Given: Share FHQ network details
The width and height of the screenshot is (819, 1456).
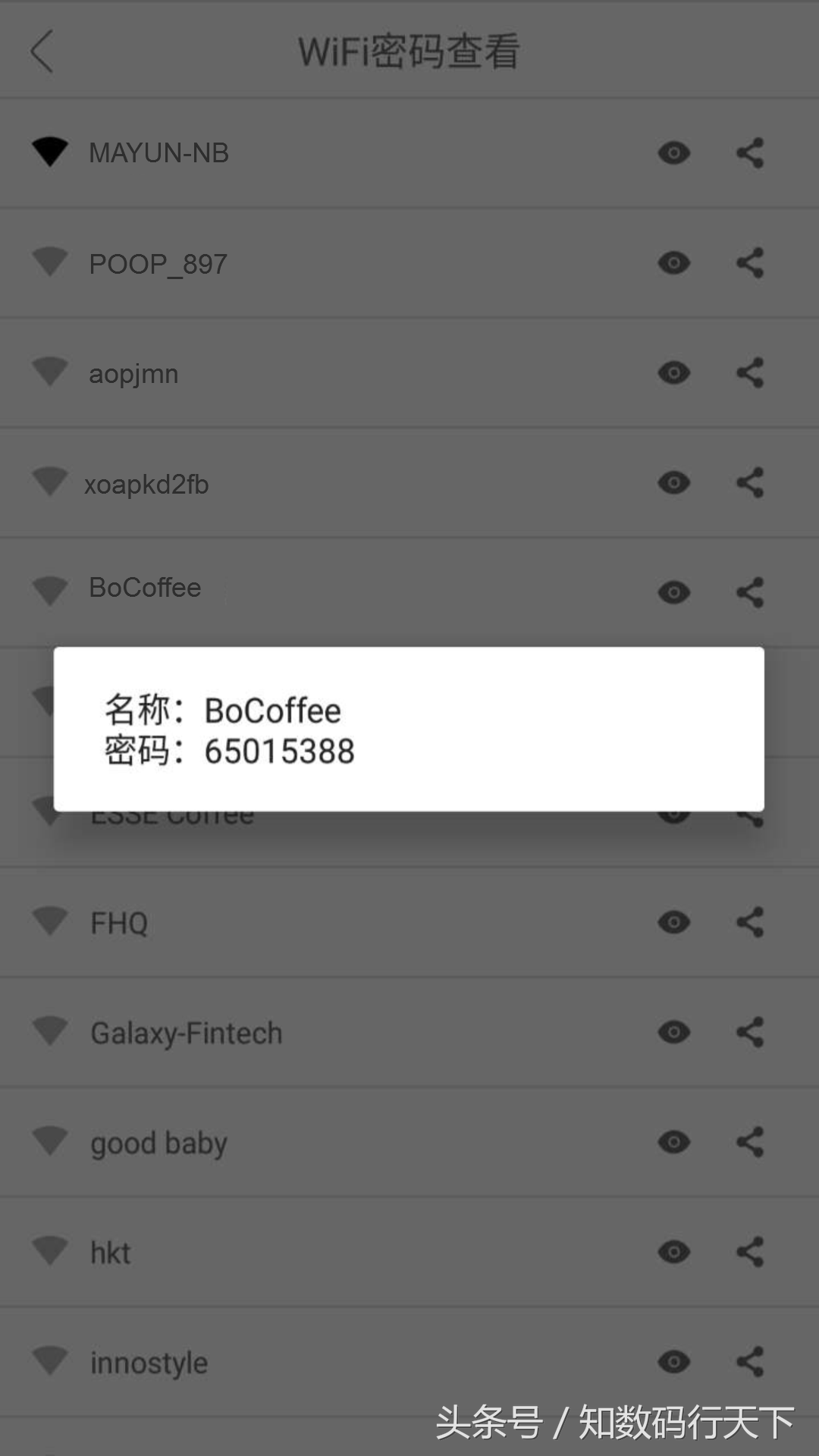Looking at the screenshot, I should 750,922.
